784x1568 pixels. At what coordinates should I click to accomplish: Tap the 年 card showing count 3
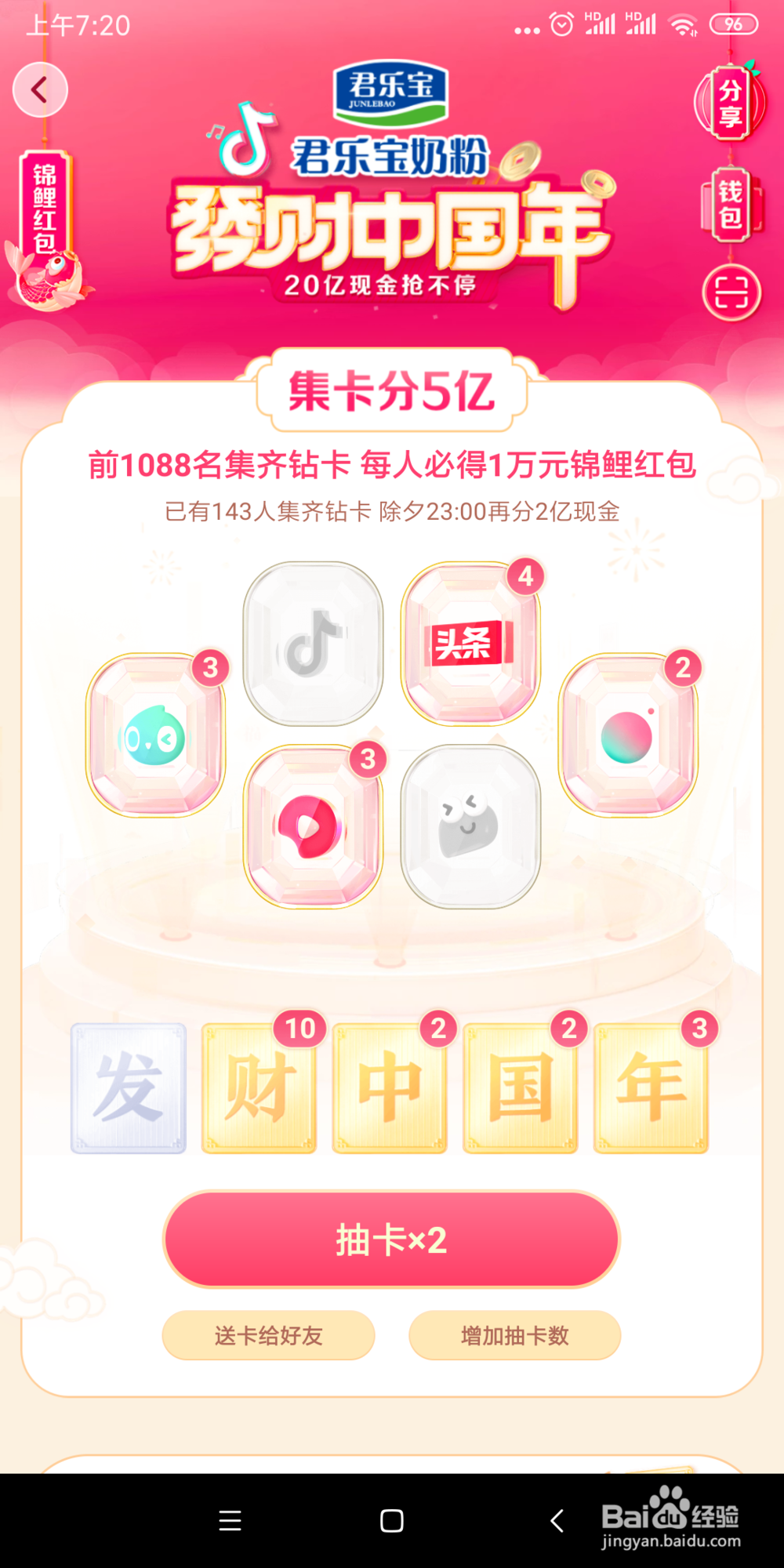(x=649, y=1090)
